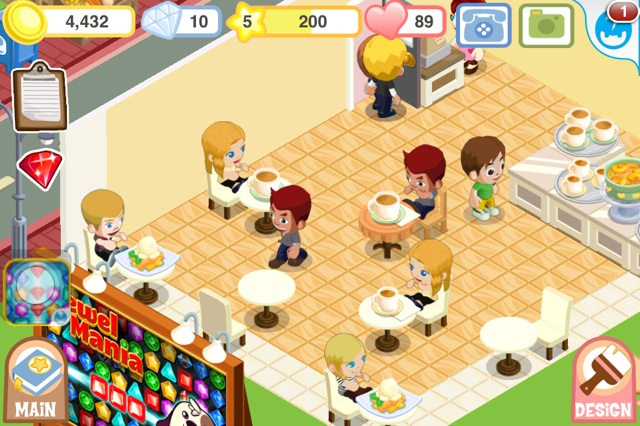
Task: Enter DESIGN mode
Action: [x=602, y=383]
